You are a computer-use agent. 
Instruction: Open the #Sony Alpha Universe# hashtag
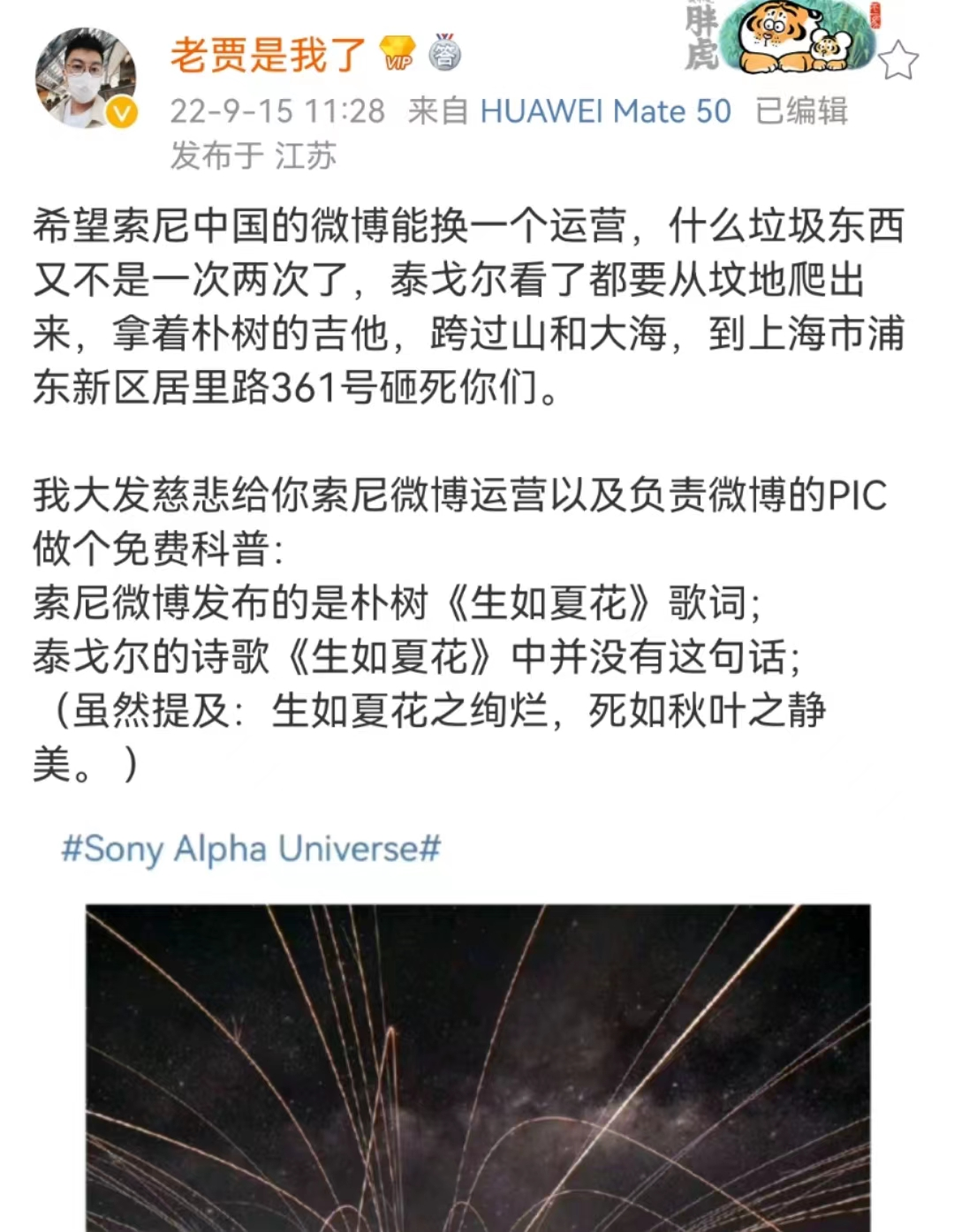pyautogui.click(x=250, y=849)
